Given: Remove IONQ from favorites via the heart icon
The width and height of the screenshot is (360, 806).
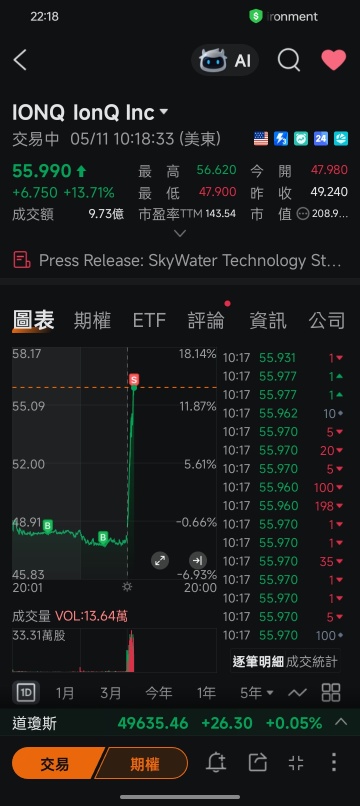Looking at the screenshot, I should click(334, 60).
